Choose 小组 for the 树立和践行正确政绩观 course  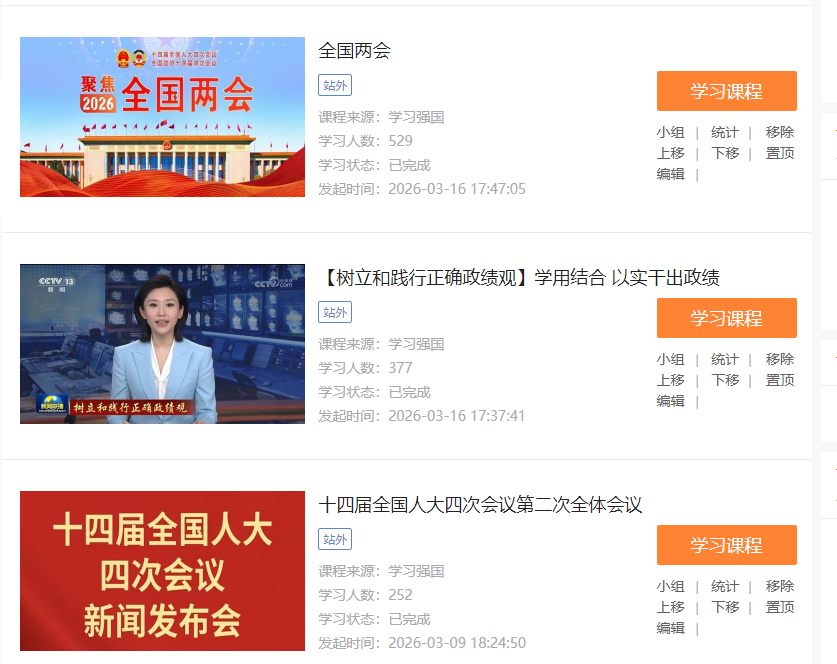click(670, 359)
